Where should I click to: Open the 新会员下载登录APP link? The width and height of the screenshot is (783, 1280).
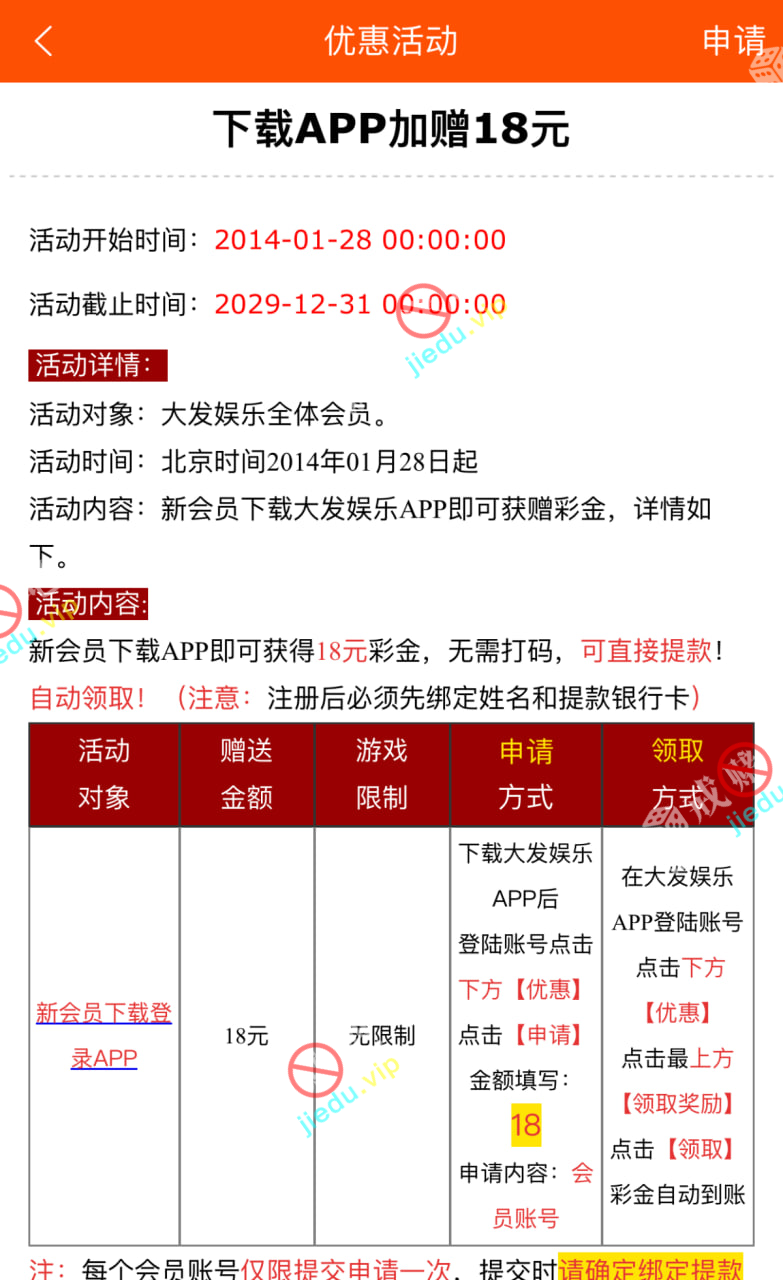pyautogui.click(x=104, y=1035)
